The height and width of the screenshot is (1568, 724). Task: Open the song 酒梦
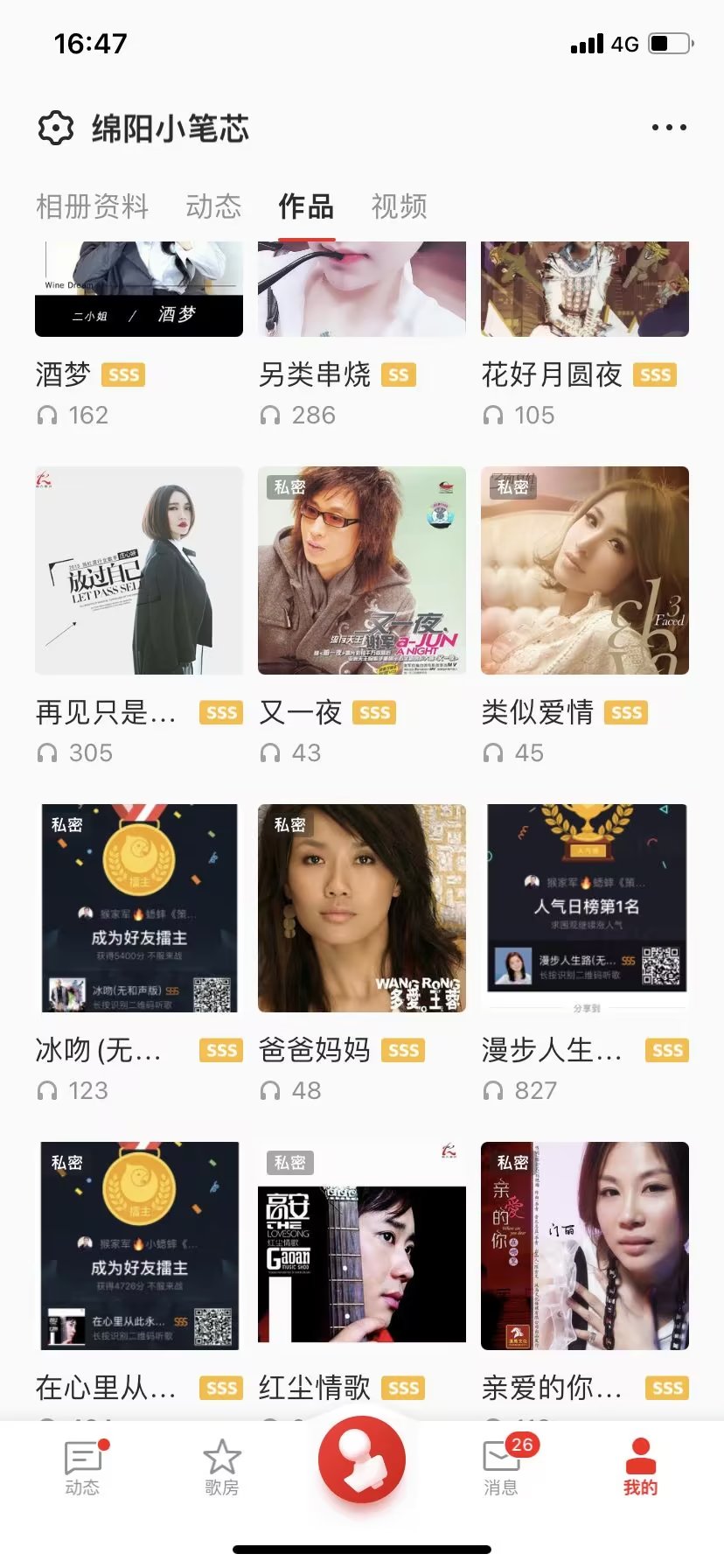(x=139, y=290)
